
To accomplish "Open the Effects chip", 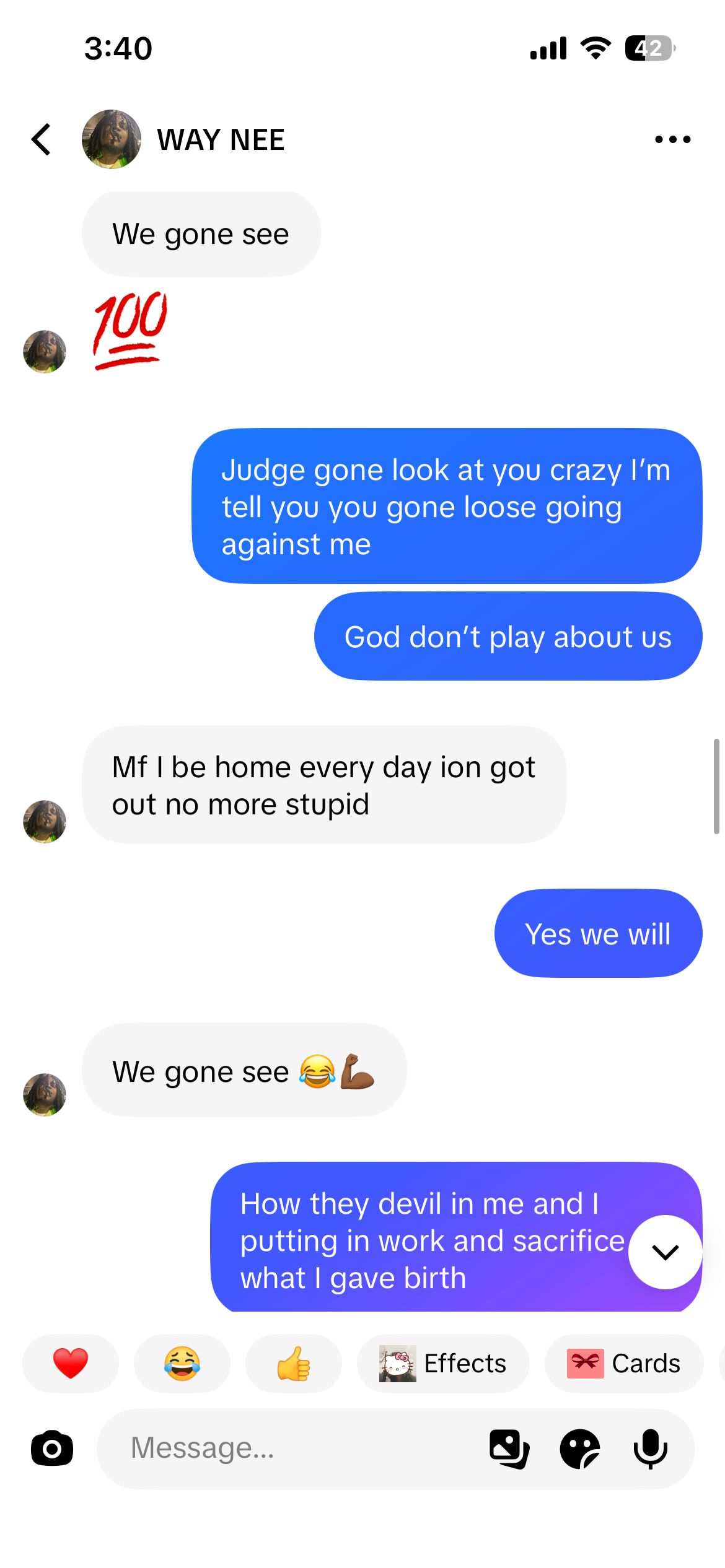I will click(443, 1363).
